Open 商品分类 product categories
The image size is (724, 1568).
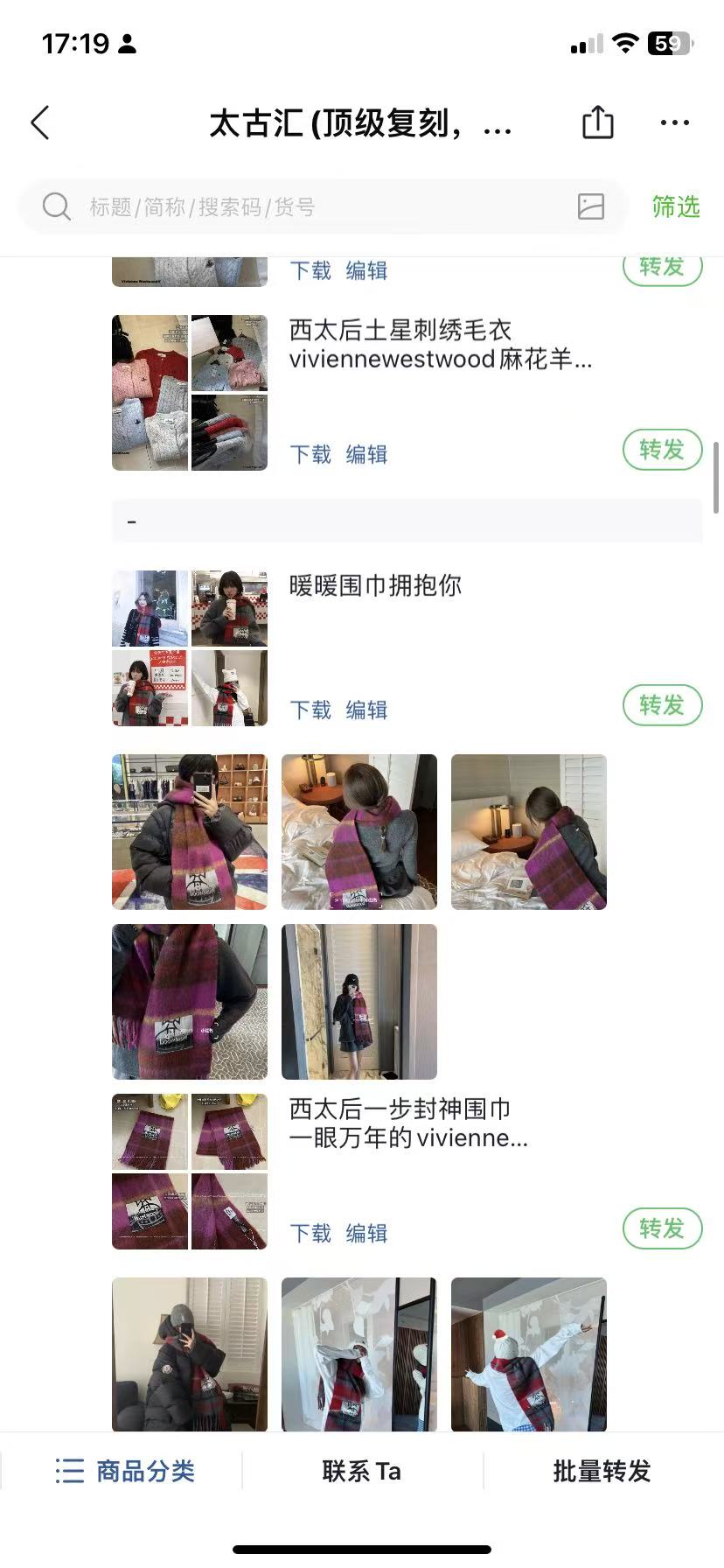click(x=125, y=1471)
